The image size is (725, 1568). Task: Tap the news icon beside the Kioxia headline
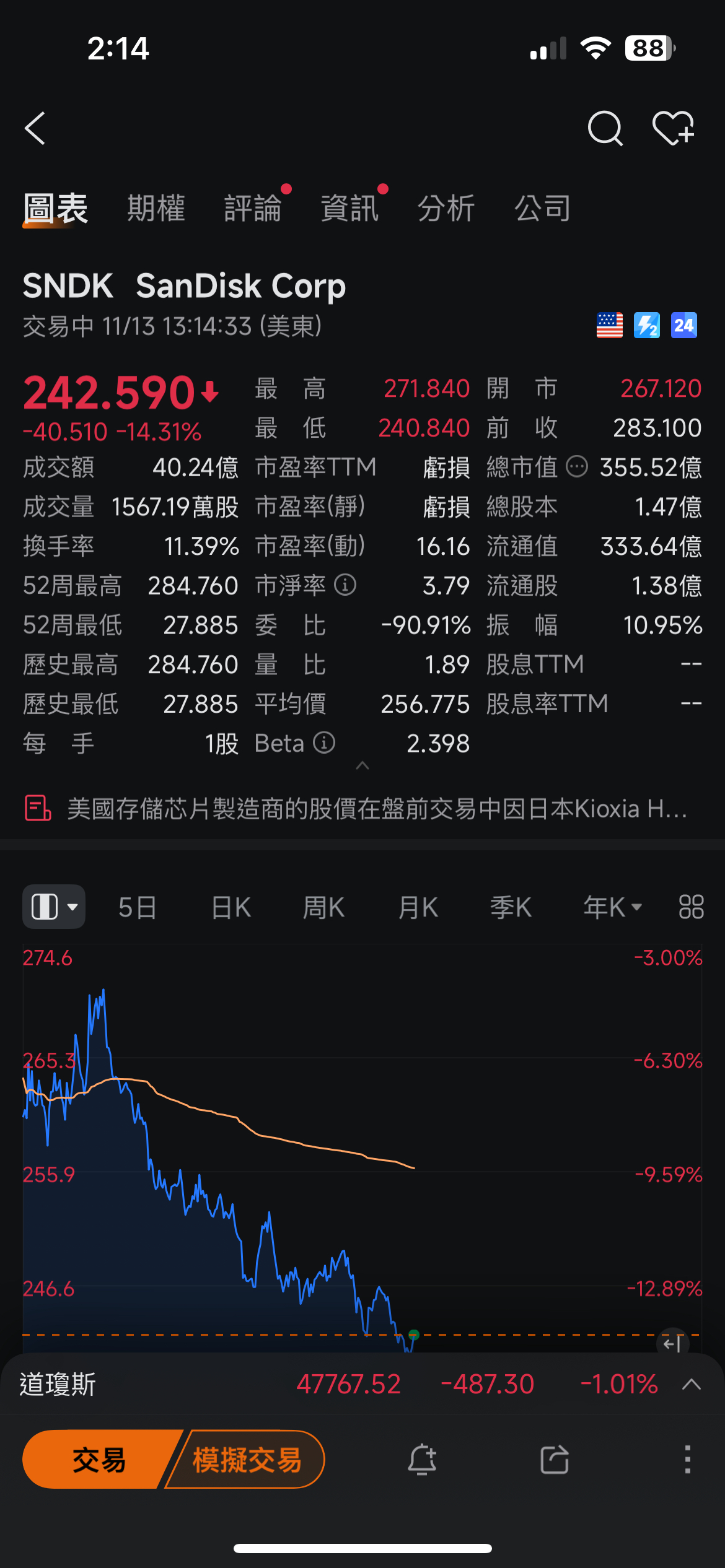[x=37, y=808]
